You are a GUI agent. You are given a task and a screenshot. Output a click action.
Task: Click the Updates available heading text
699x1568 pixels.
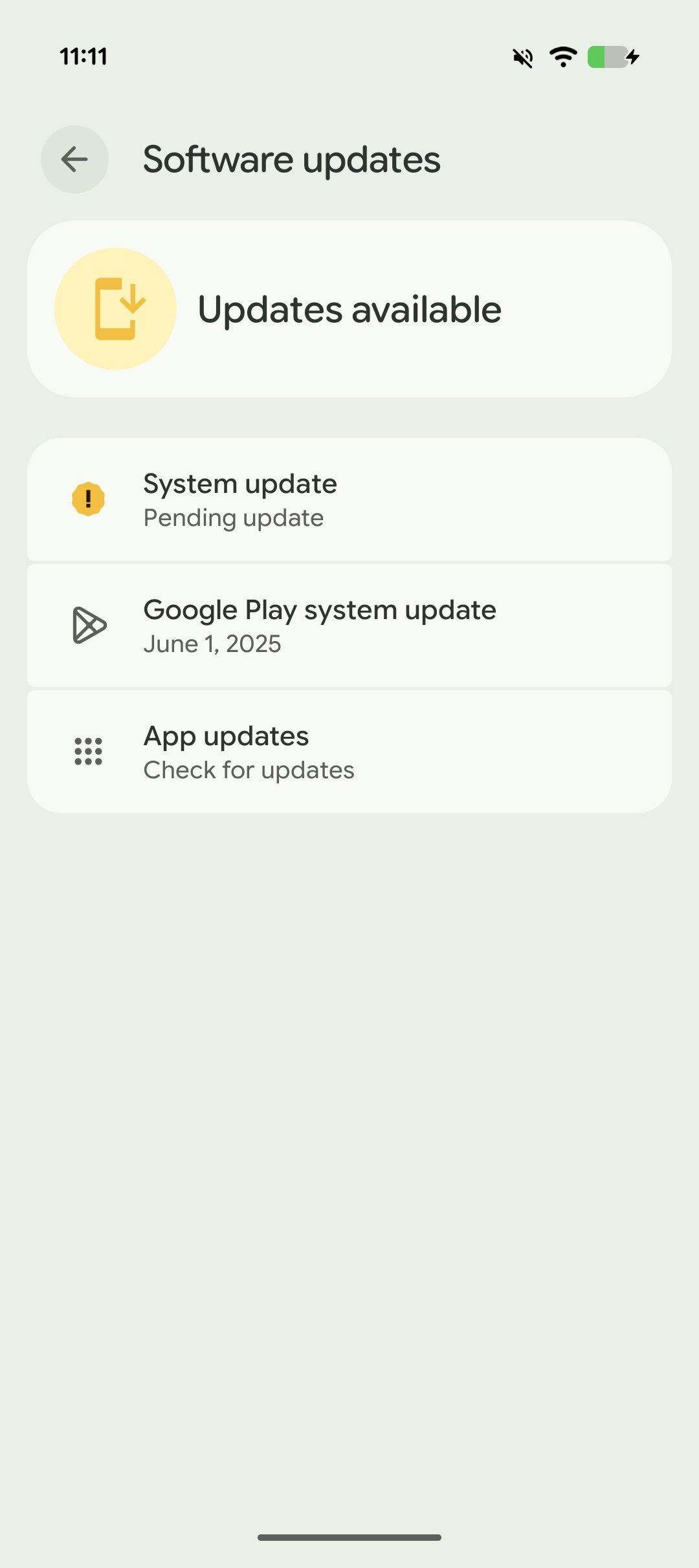pyautogui.click(x=350, y=309)
